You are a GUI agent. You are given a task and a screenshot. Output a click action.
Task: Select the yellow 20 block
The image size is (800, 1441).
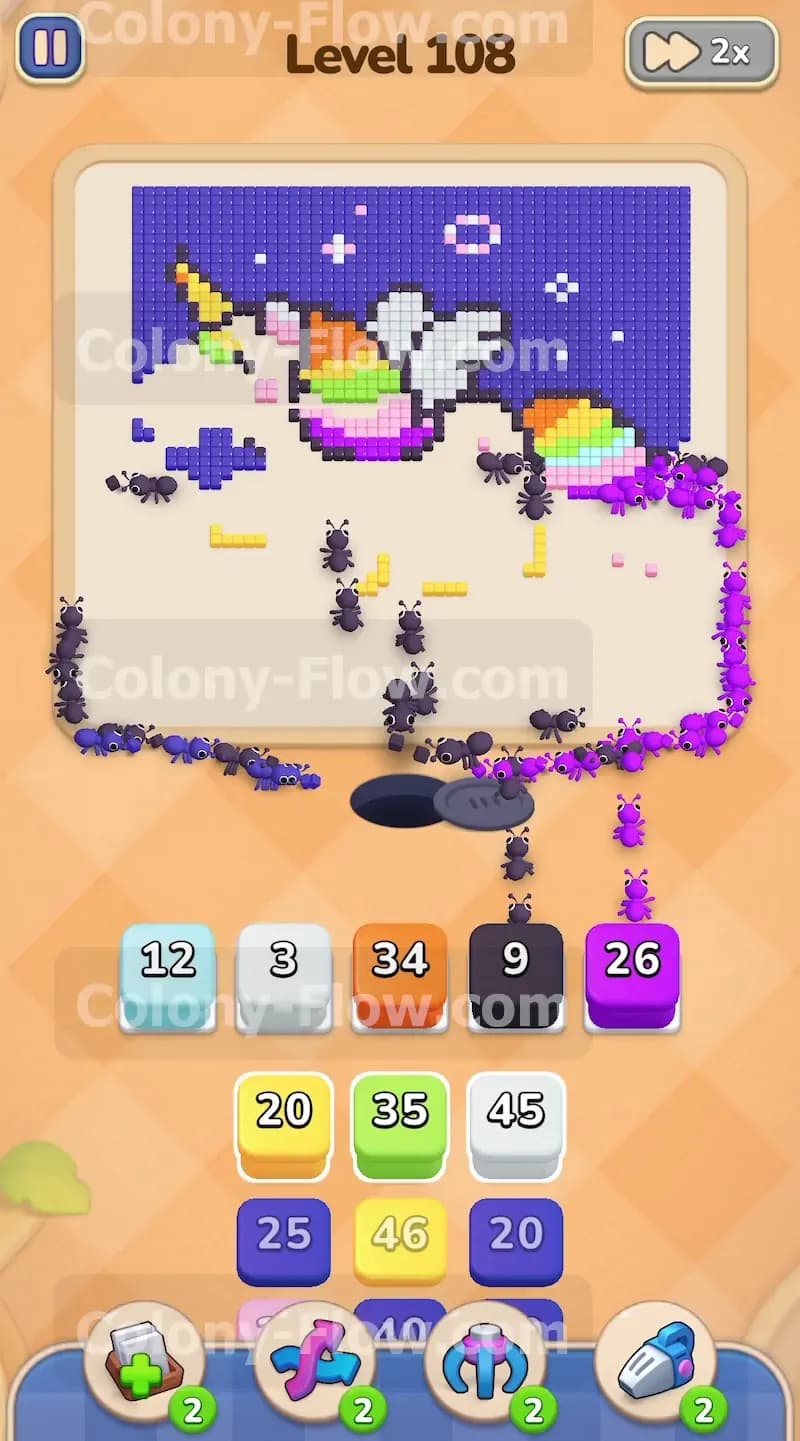tap(284, 1126)
